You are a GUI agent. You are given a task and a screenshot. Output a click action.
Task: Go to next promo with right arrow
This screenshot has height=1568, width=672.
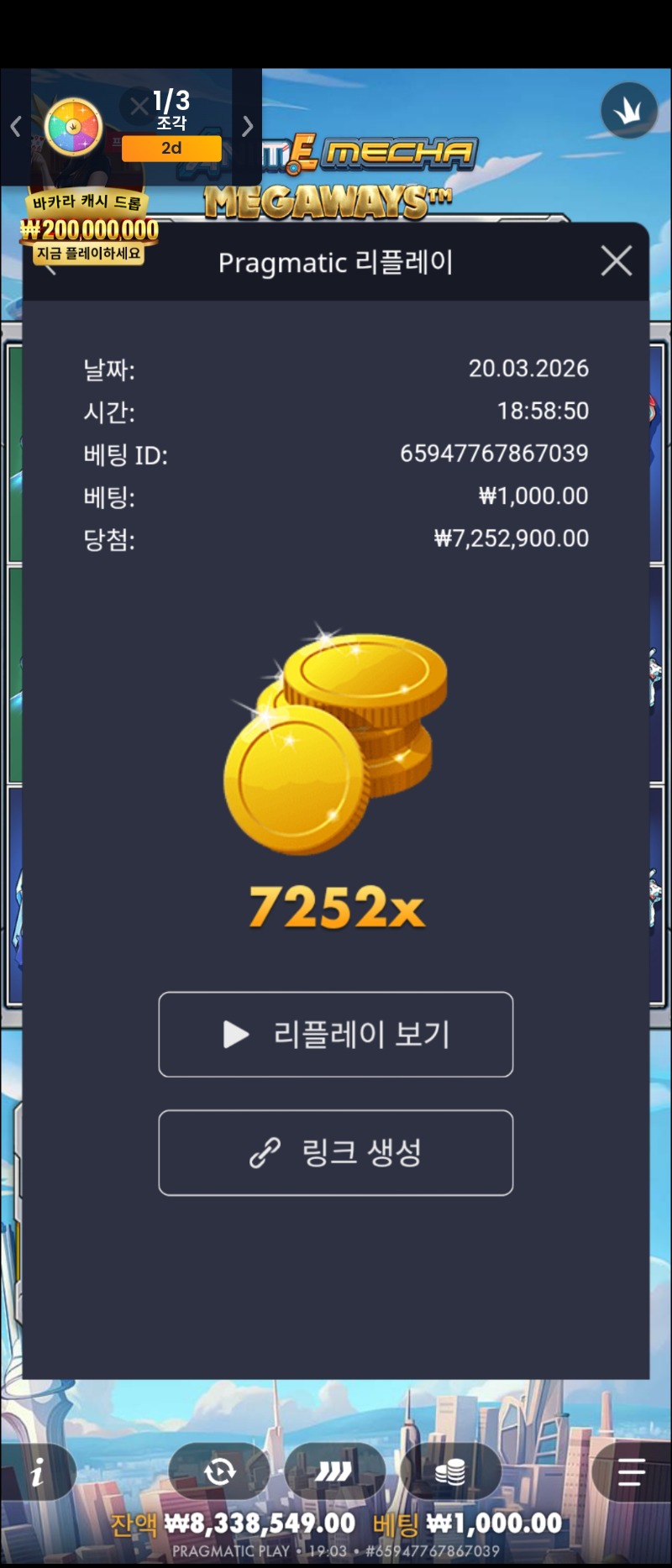click(247, 127)
